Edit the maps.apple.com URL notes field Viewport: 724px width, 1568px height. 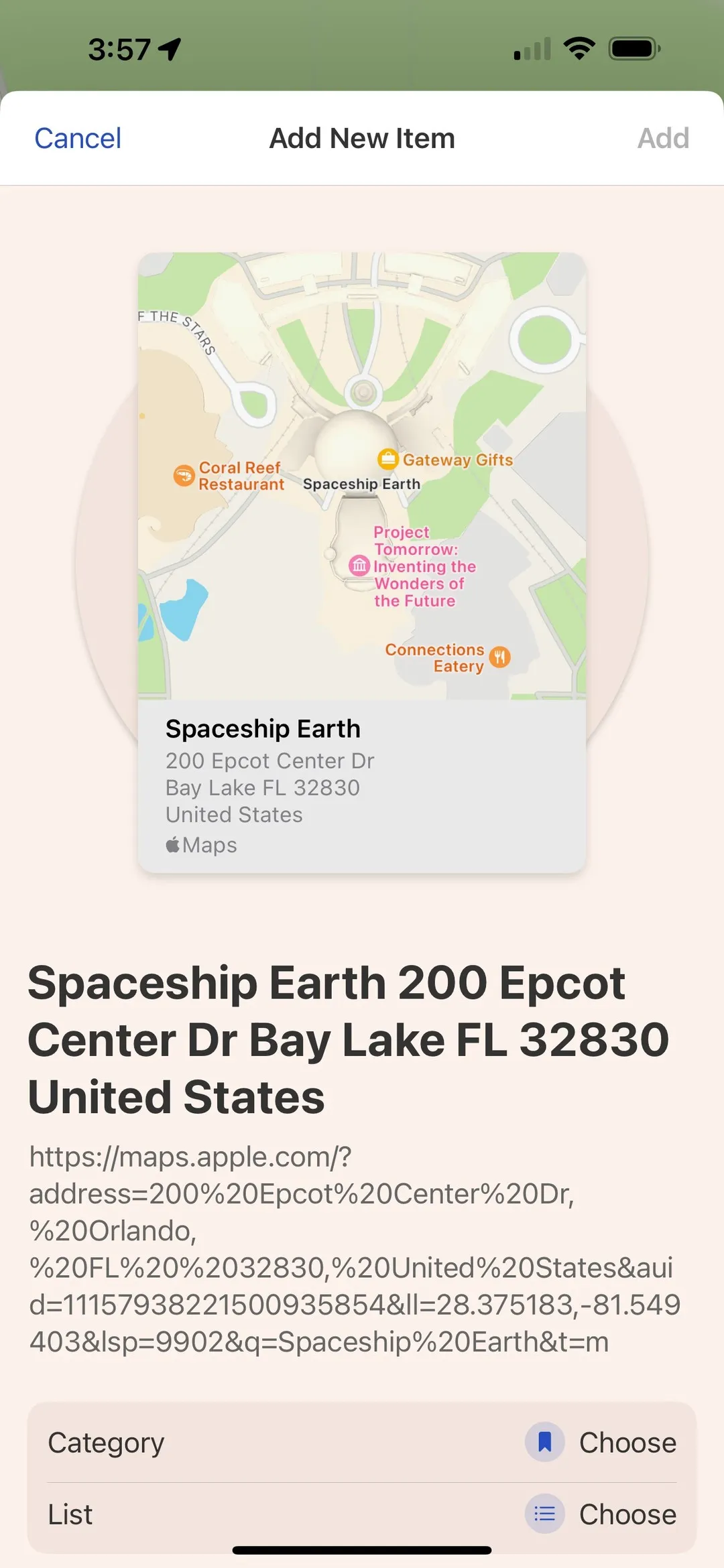pos(354,1249)
